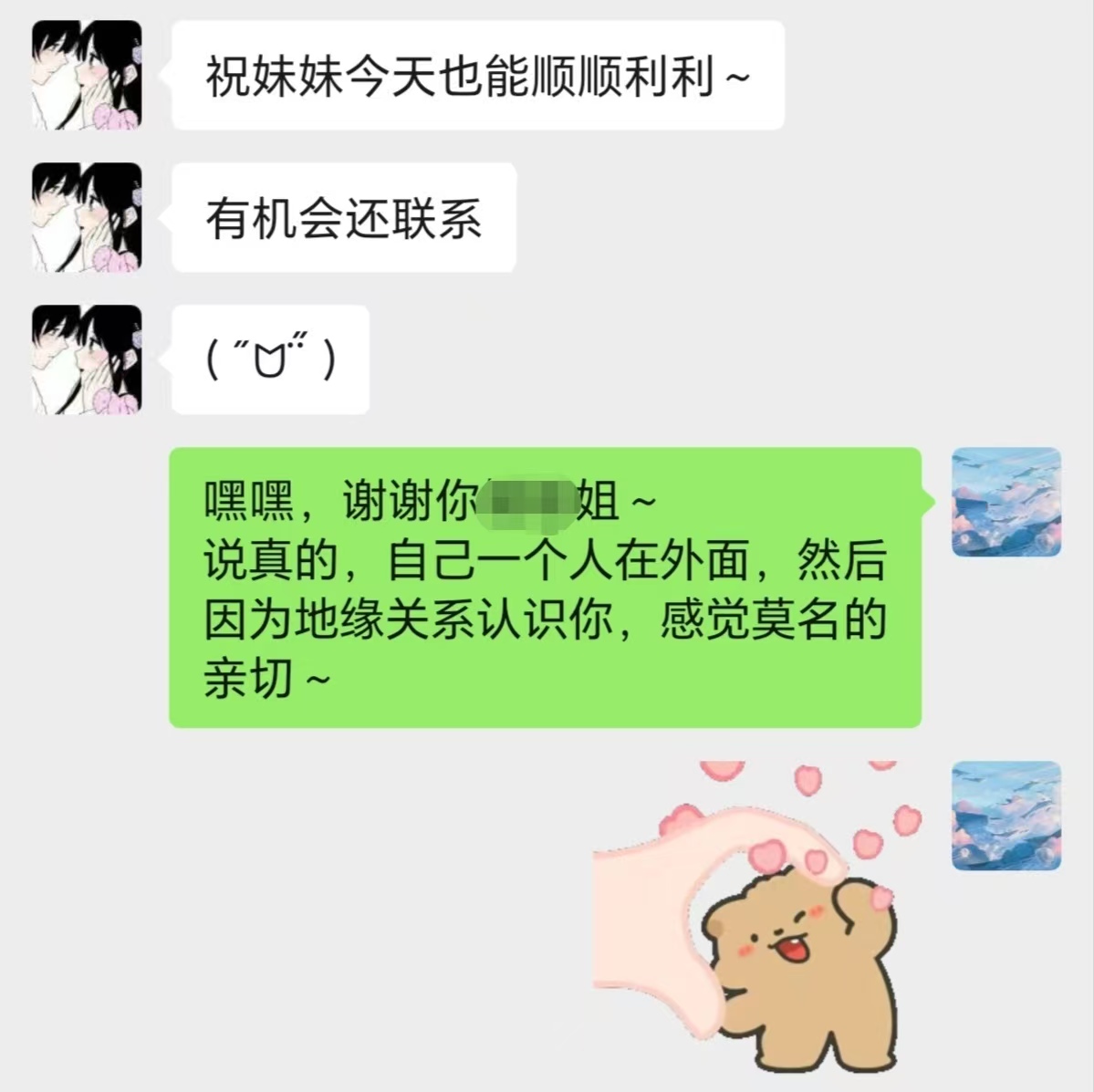
Task: Tap own avatar next to the bear sticker
Action: click(x=1006, y=816)
